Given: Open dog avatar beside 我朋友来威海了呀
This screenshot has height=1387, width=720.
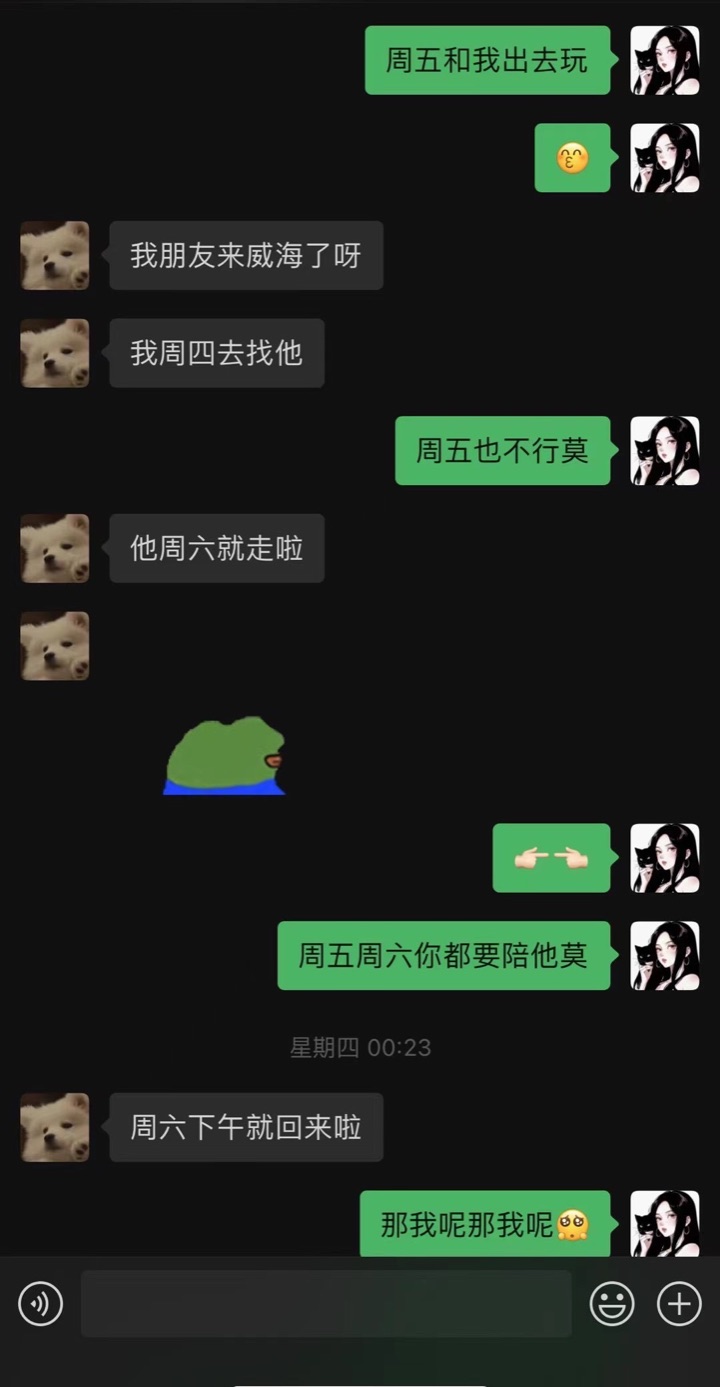Looking at the screenshot, I should point(55,256).
